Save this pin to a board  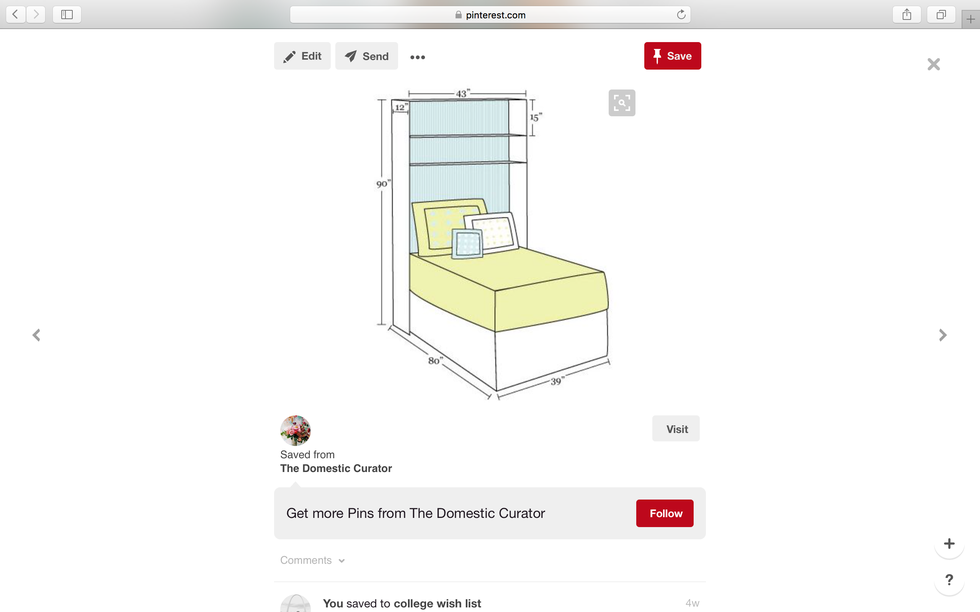[672, 56]
